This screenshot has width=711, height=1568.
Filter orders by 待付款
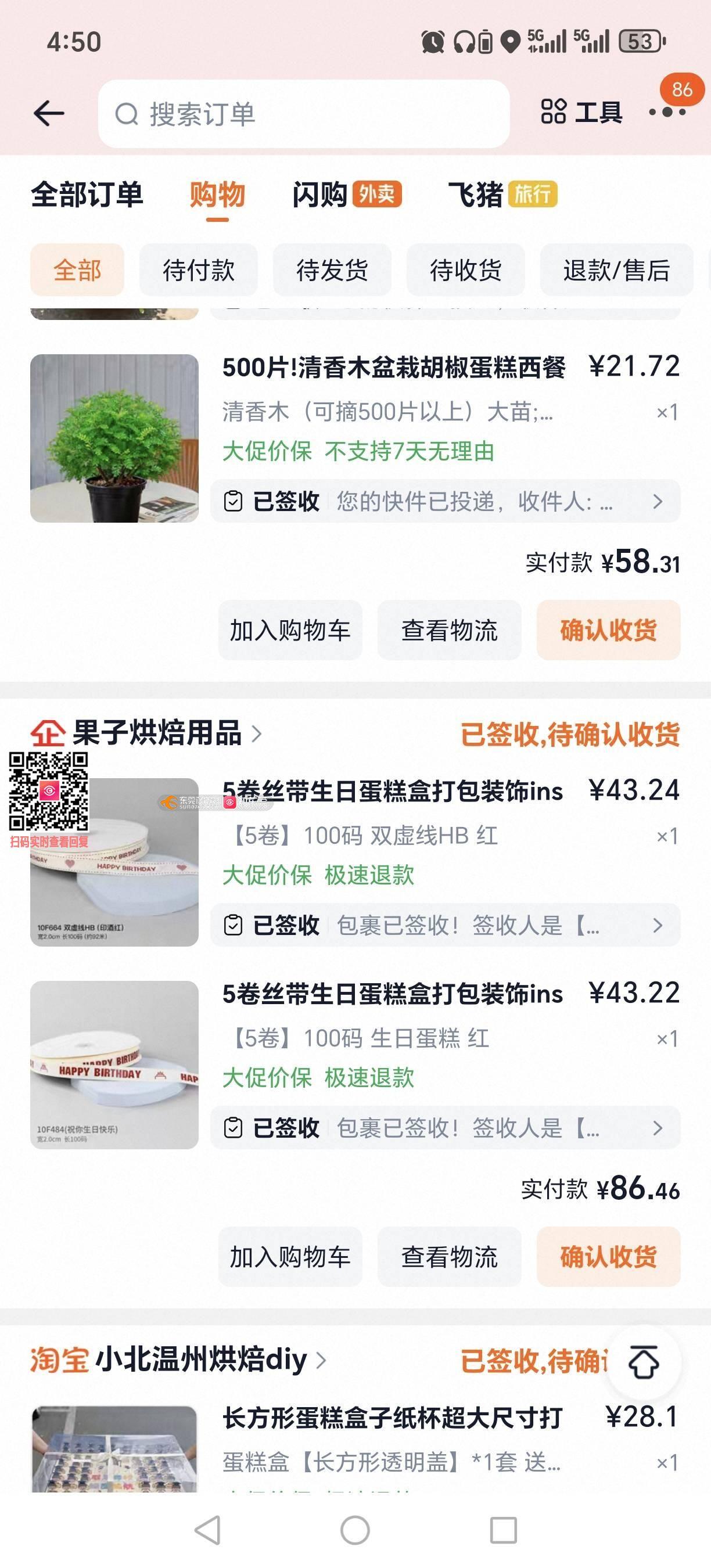click(x=199, y=270)
